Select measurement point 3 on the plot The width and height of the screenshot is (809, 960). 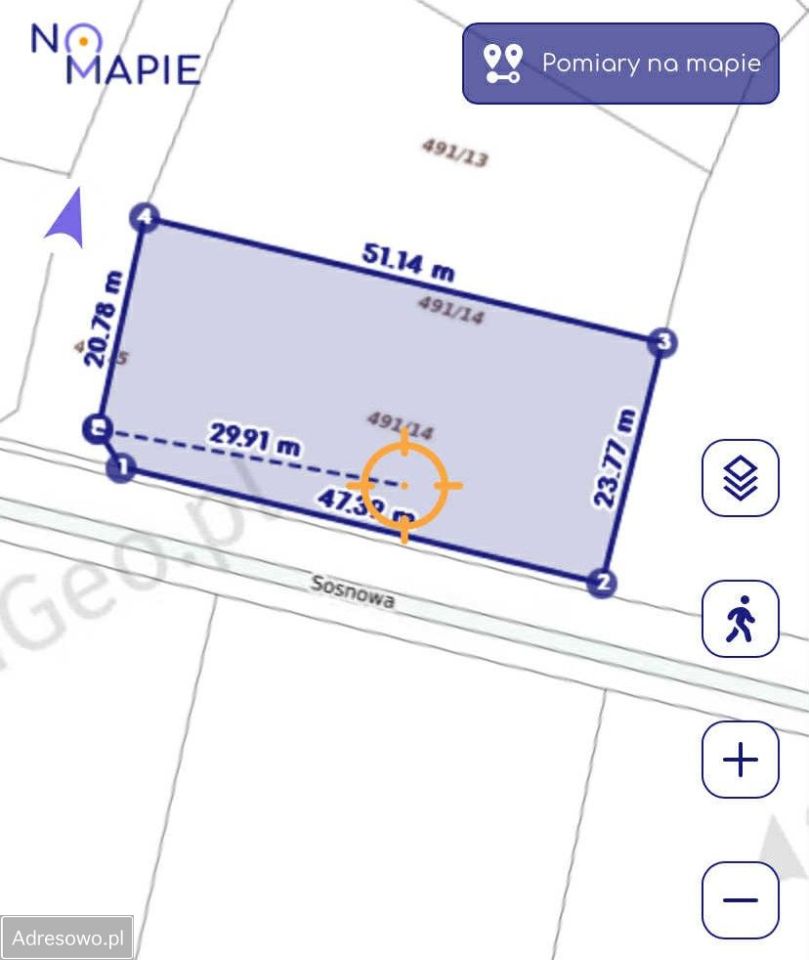(x=662, y=343)
